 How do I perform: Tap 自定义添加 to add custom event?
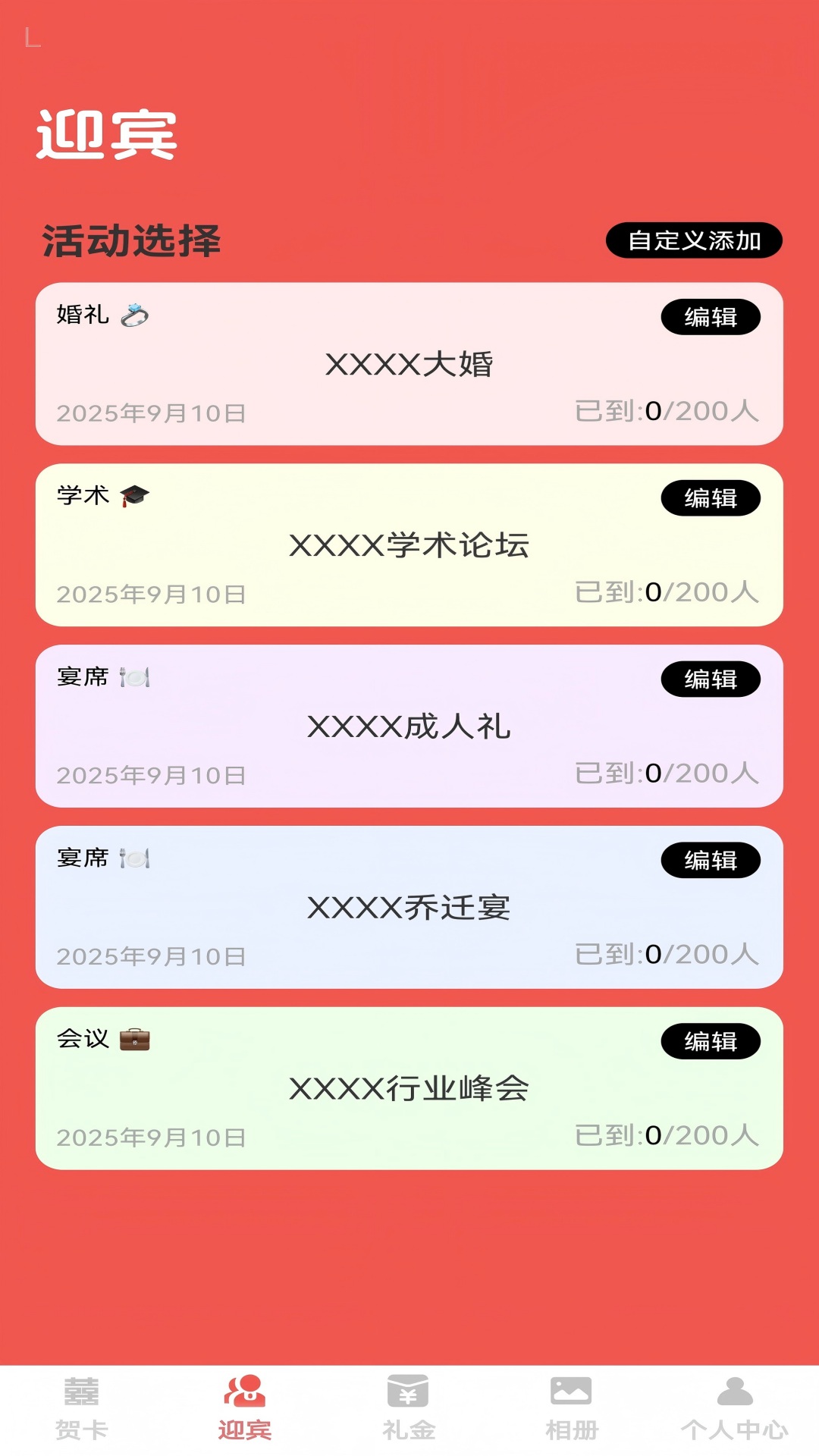point(694,240)
